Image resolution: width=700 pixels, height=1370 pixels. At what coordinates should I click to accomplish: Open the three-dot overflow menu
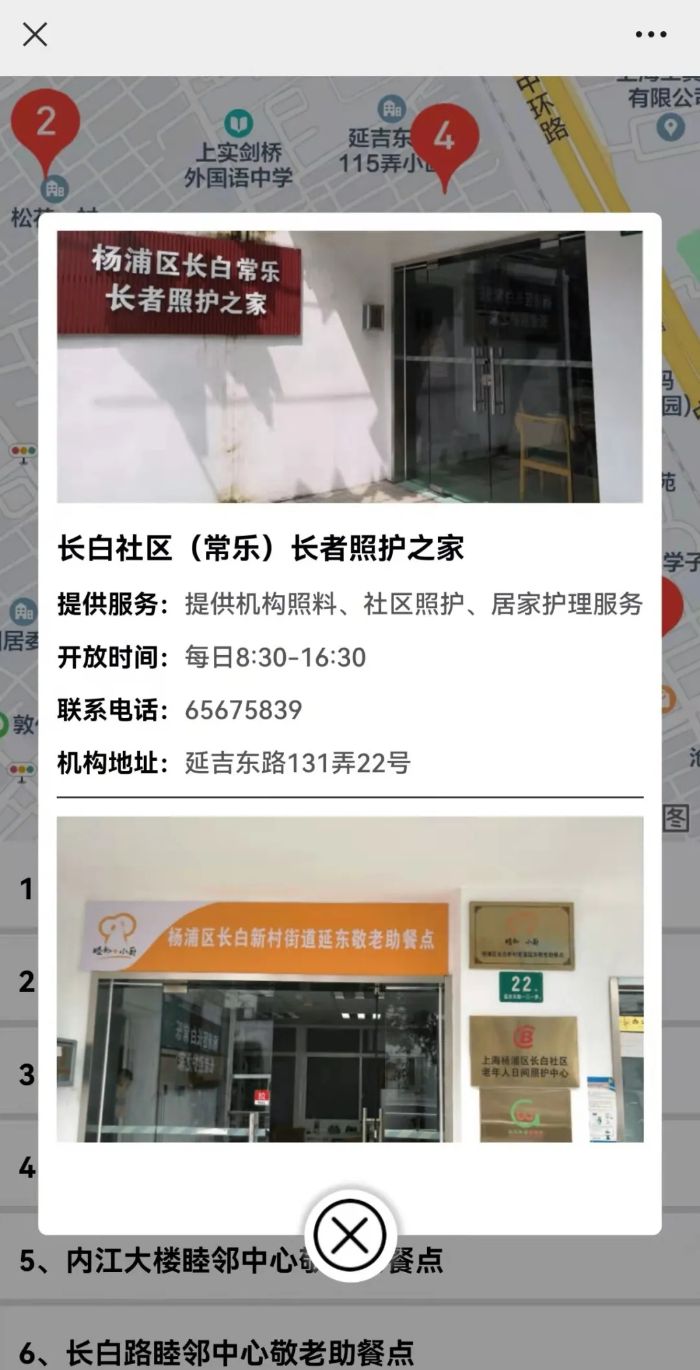pyautogui.click(x=650, y=34)
